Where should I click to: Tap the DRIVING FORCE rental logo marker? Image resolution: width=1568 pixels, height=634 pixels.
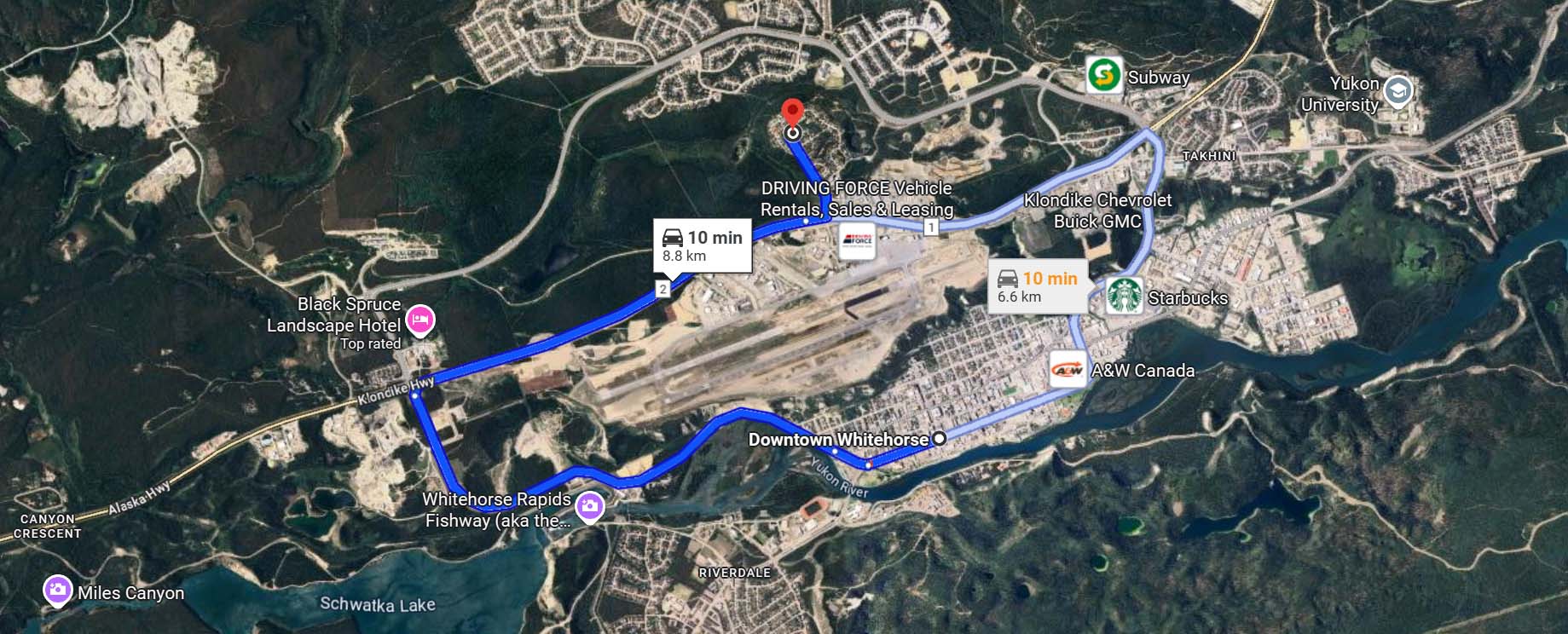click(857, 241)
